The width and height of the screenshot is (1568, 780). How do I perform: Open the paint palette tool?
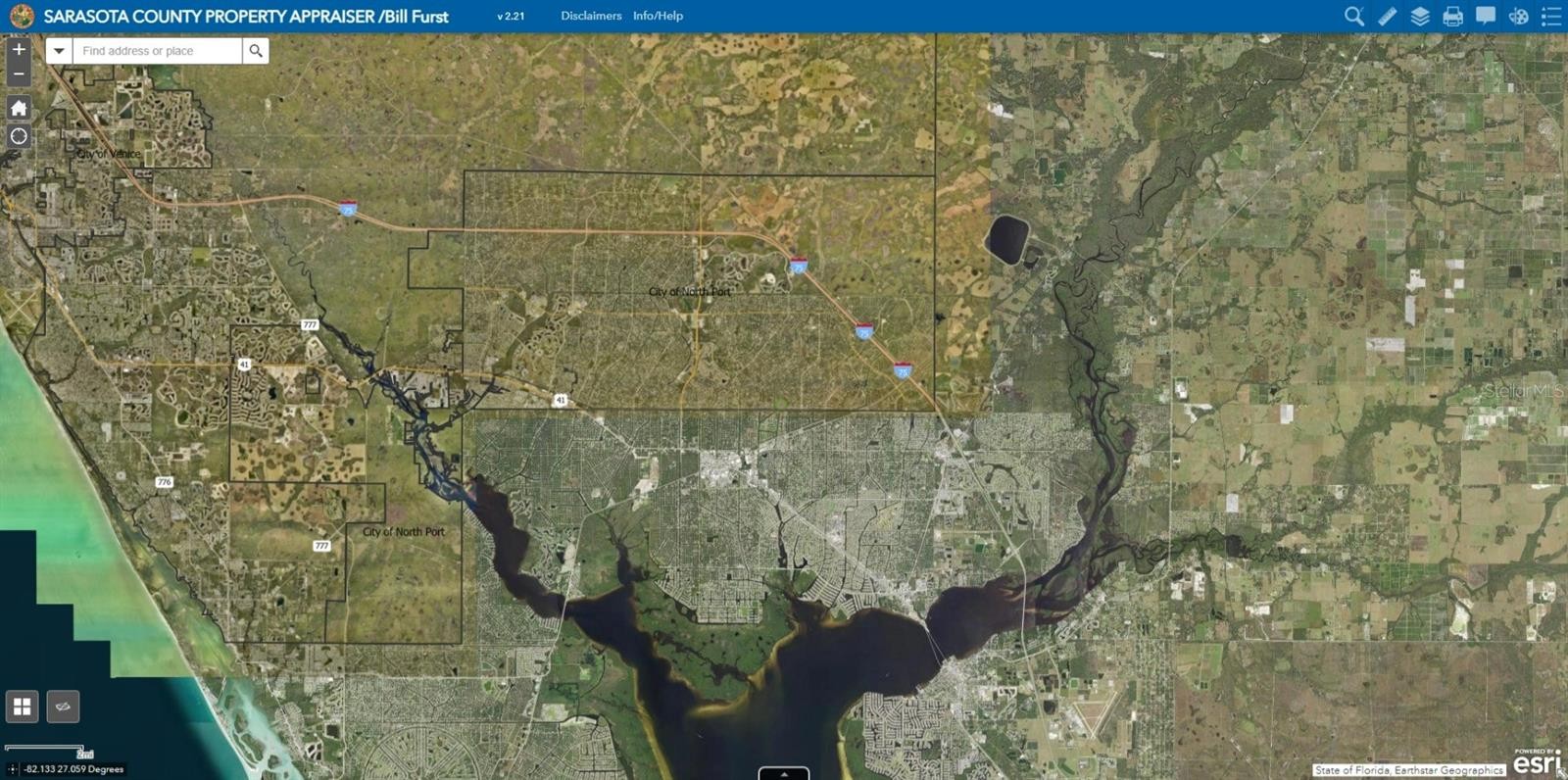click(1519, 16)
